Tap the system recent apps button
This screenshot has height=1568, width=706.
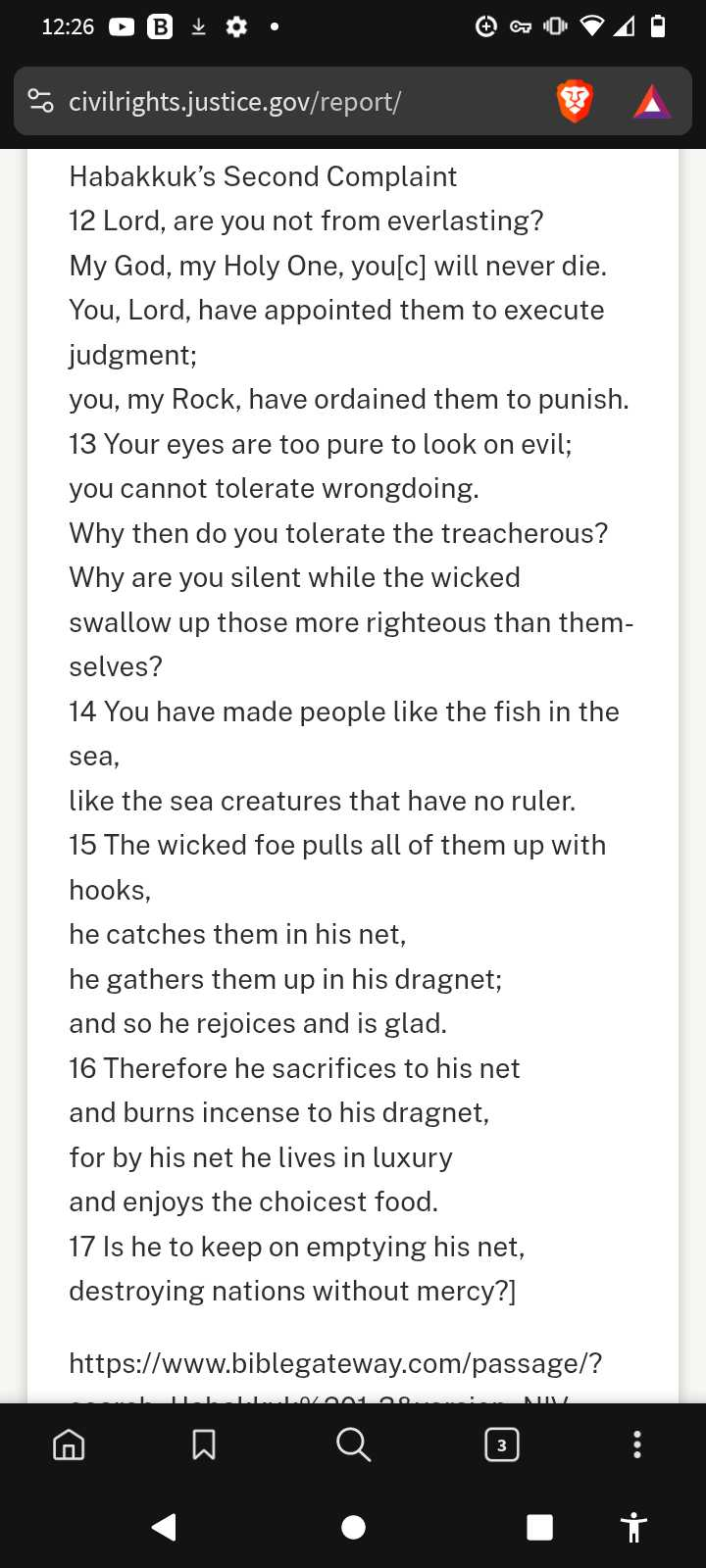(539, 1527)
